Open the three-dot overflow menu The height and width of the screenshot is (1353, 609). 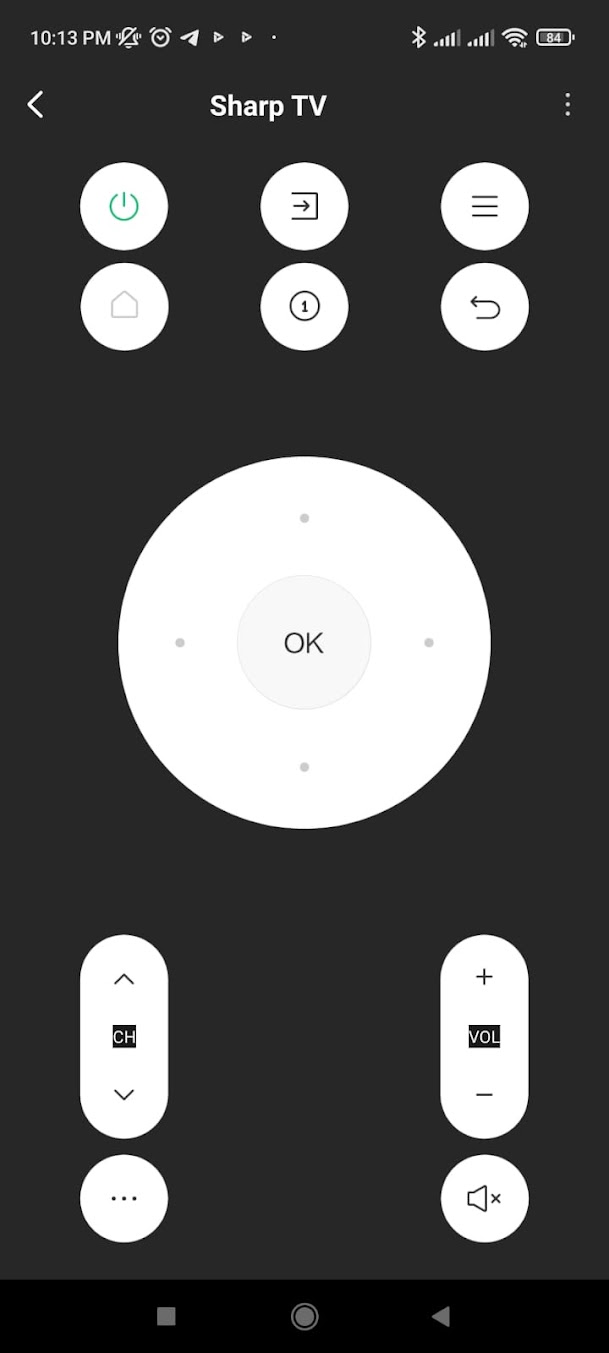pos(567,104)
